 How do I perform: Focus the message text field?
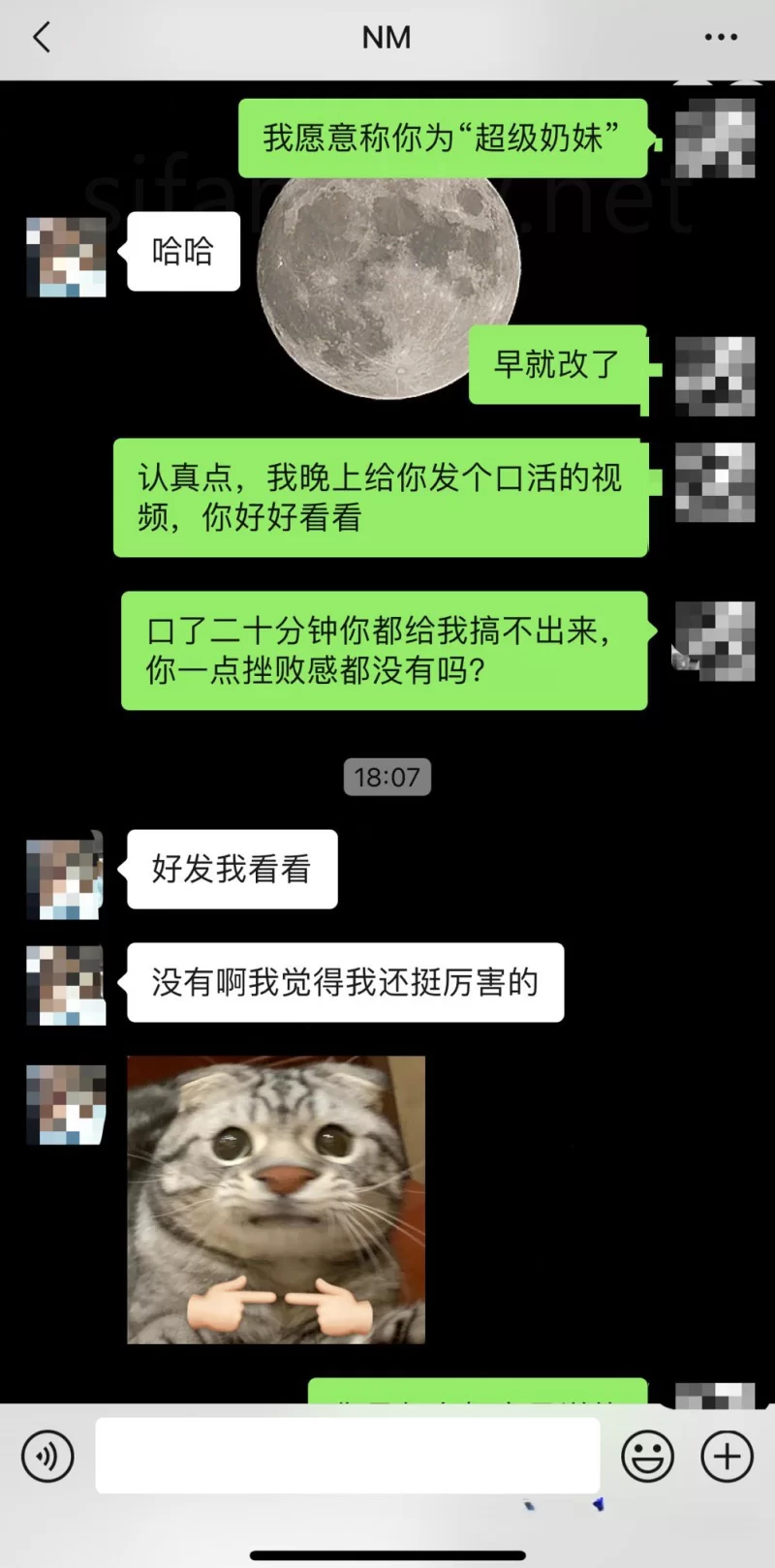[347, 1456]
